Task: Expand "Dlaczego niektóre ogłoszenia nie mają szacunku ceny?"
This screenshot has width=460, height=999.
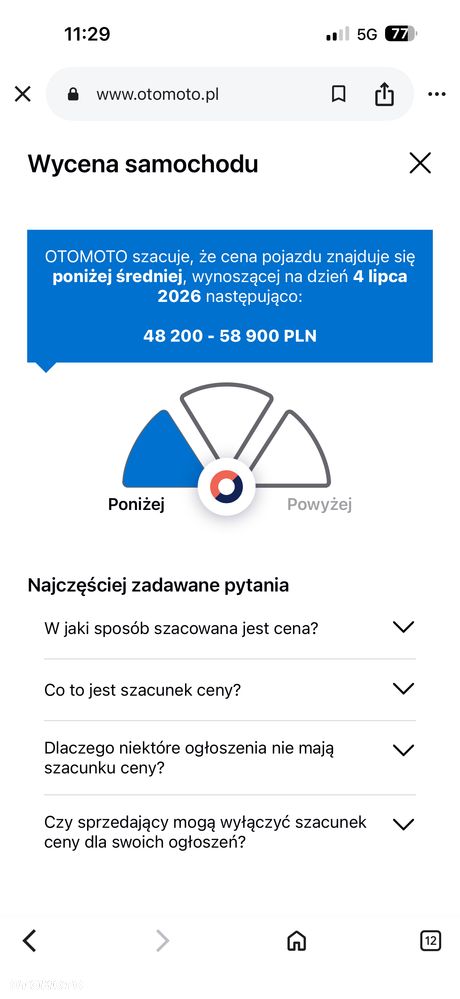Action: coord(230,758)
